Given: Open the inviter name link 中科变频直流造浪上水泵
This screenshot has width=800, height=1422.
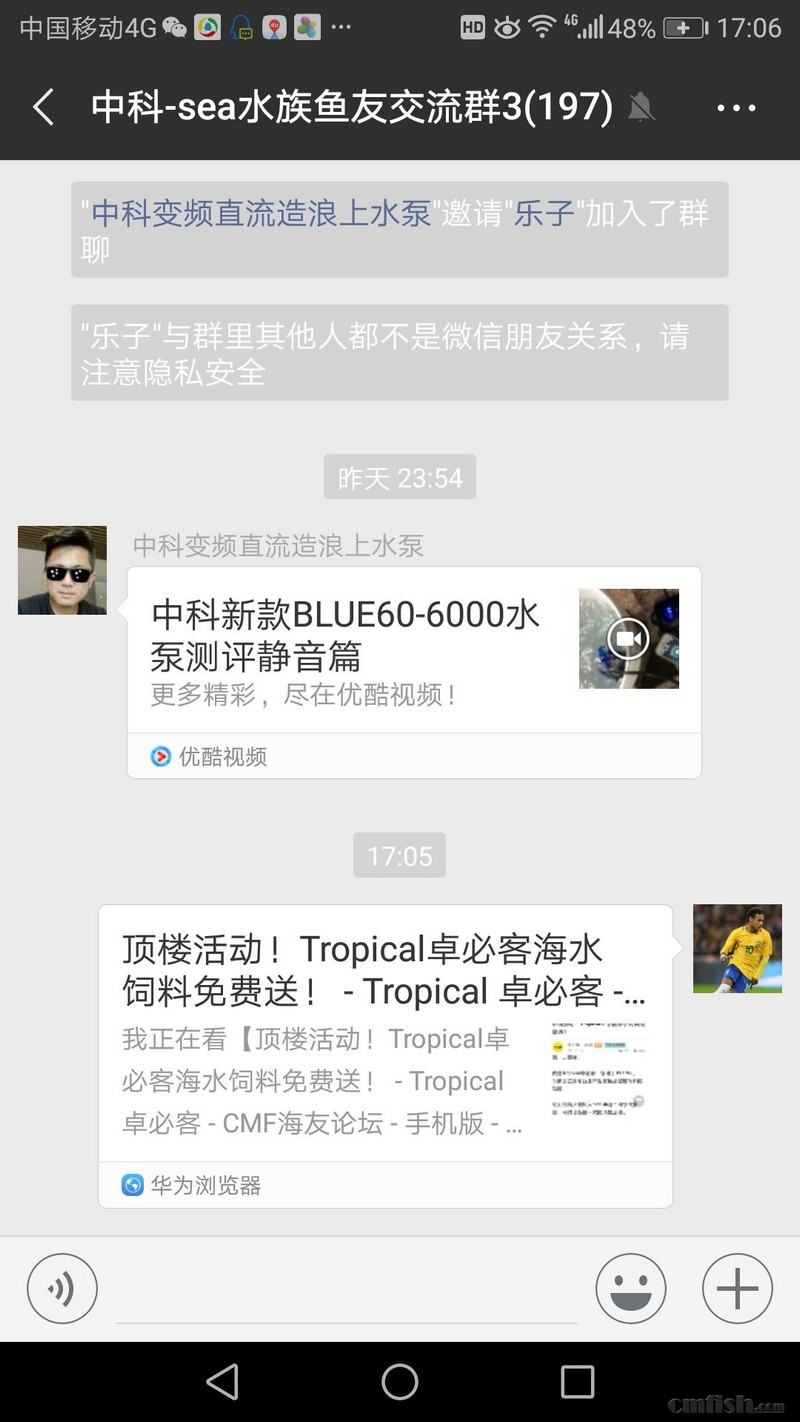Looking at the screenshot, I should tap(261, 213).
